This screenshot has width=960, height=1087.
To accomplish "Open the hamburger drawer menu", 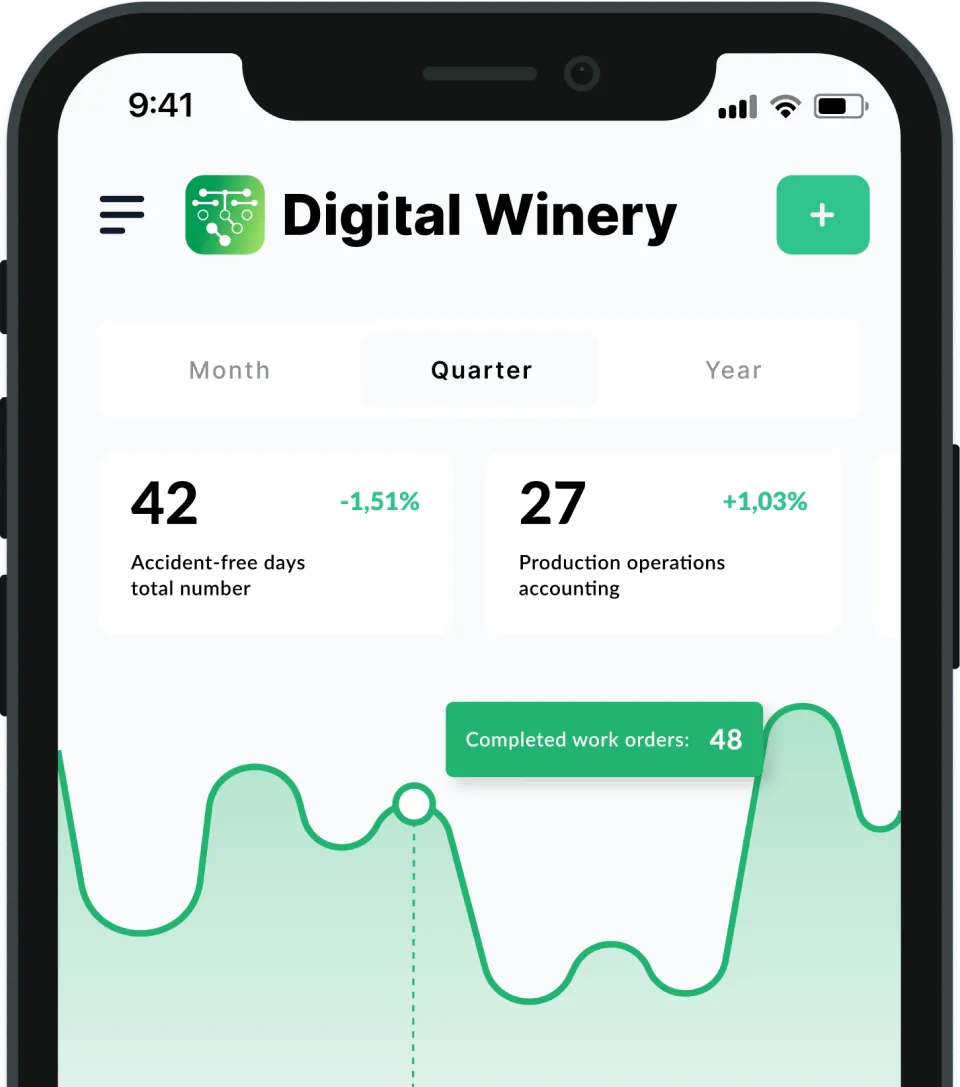I will point(122,215).
